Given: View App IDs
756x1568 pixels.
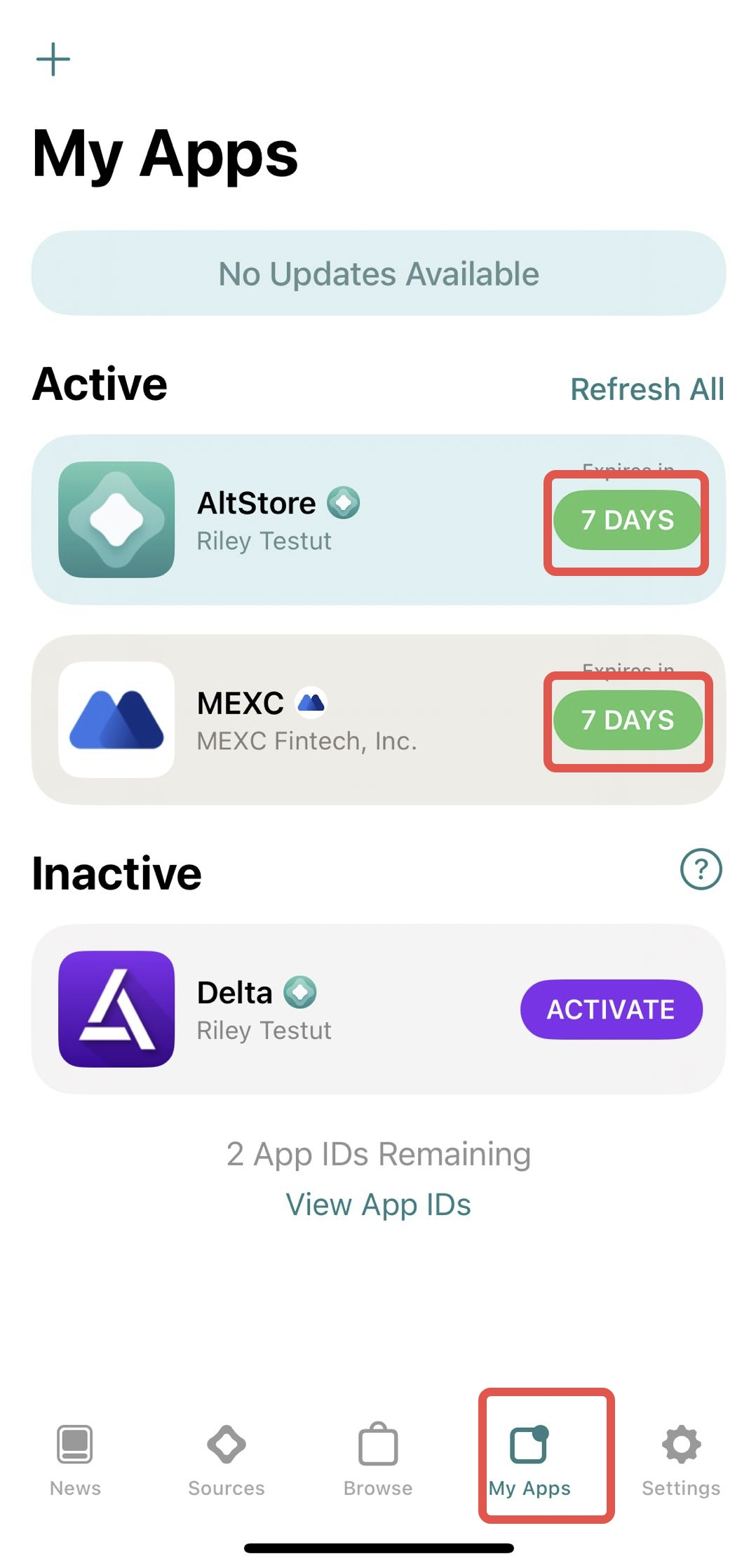Looking at the screenshot, I should 379,1205.
